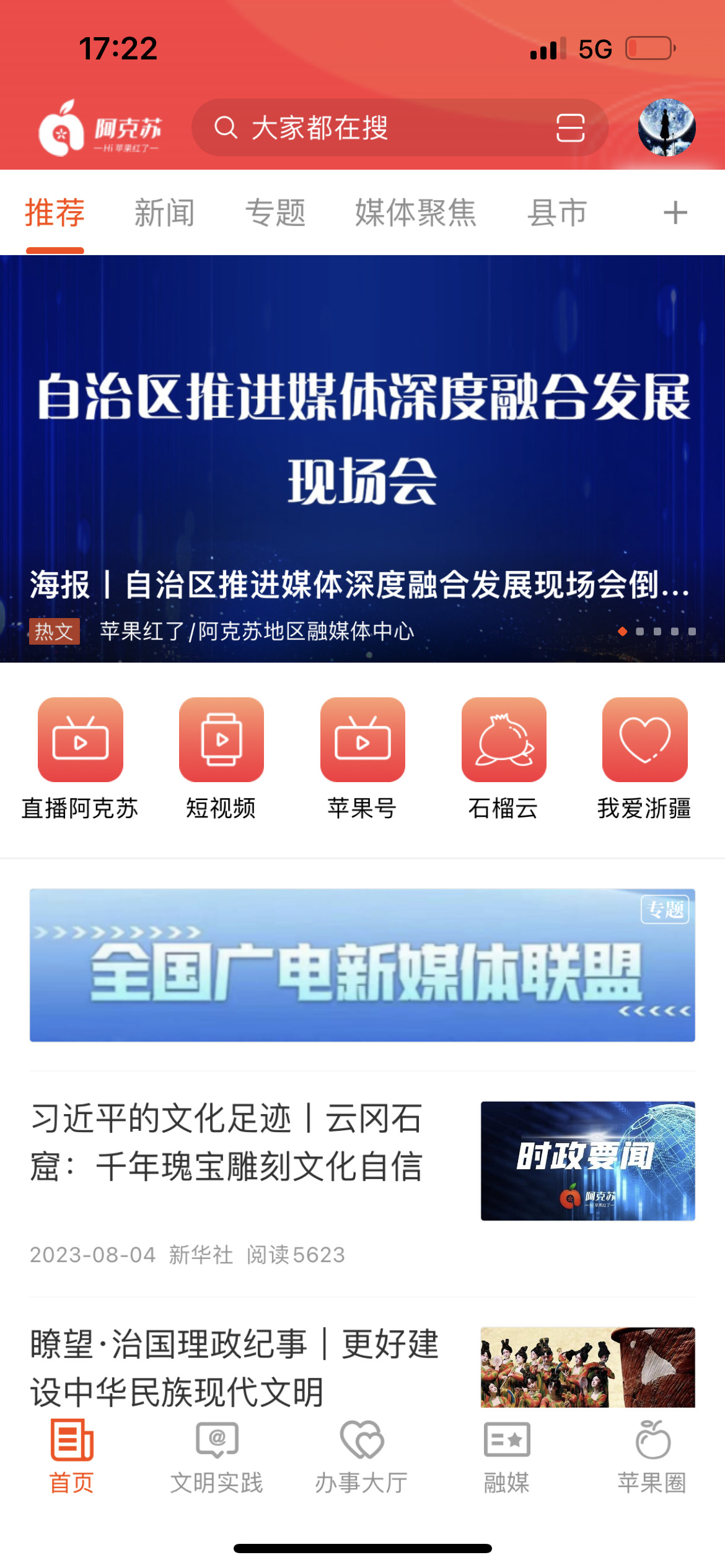Viewport: 725px width, 1568px height.
Task: Switch to the 专题 tab
Action: point(275,213)
